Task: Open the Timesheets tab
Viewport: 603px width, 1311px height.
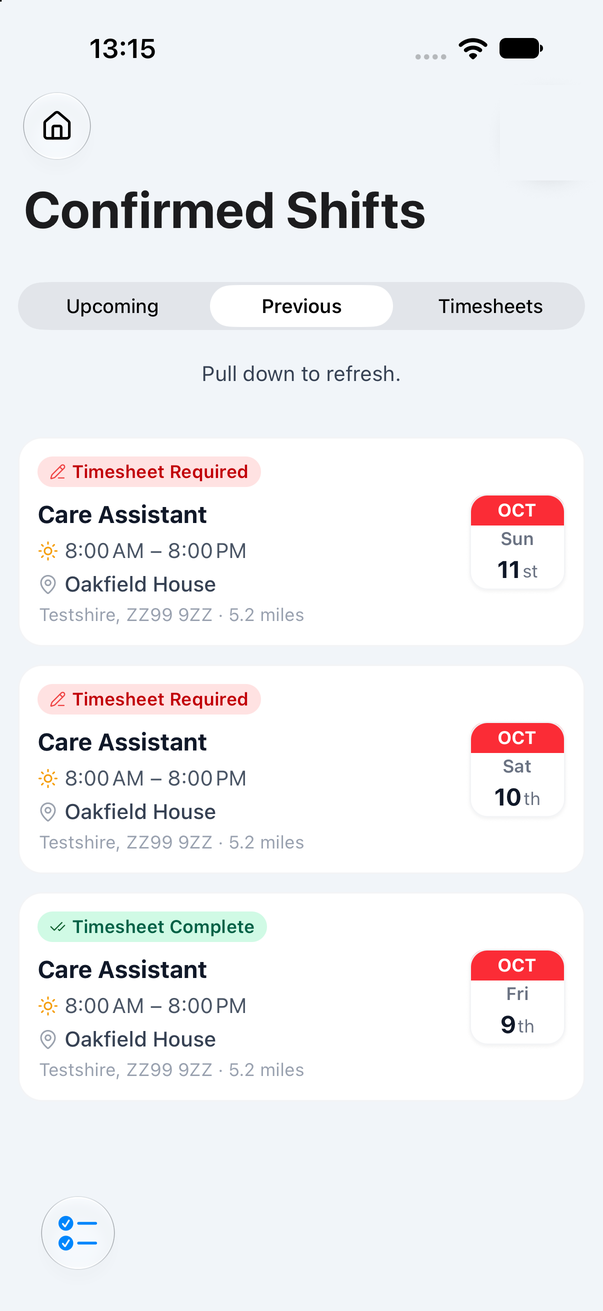Action: pyautogui.click(x=490, y=307)
